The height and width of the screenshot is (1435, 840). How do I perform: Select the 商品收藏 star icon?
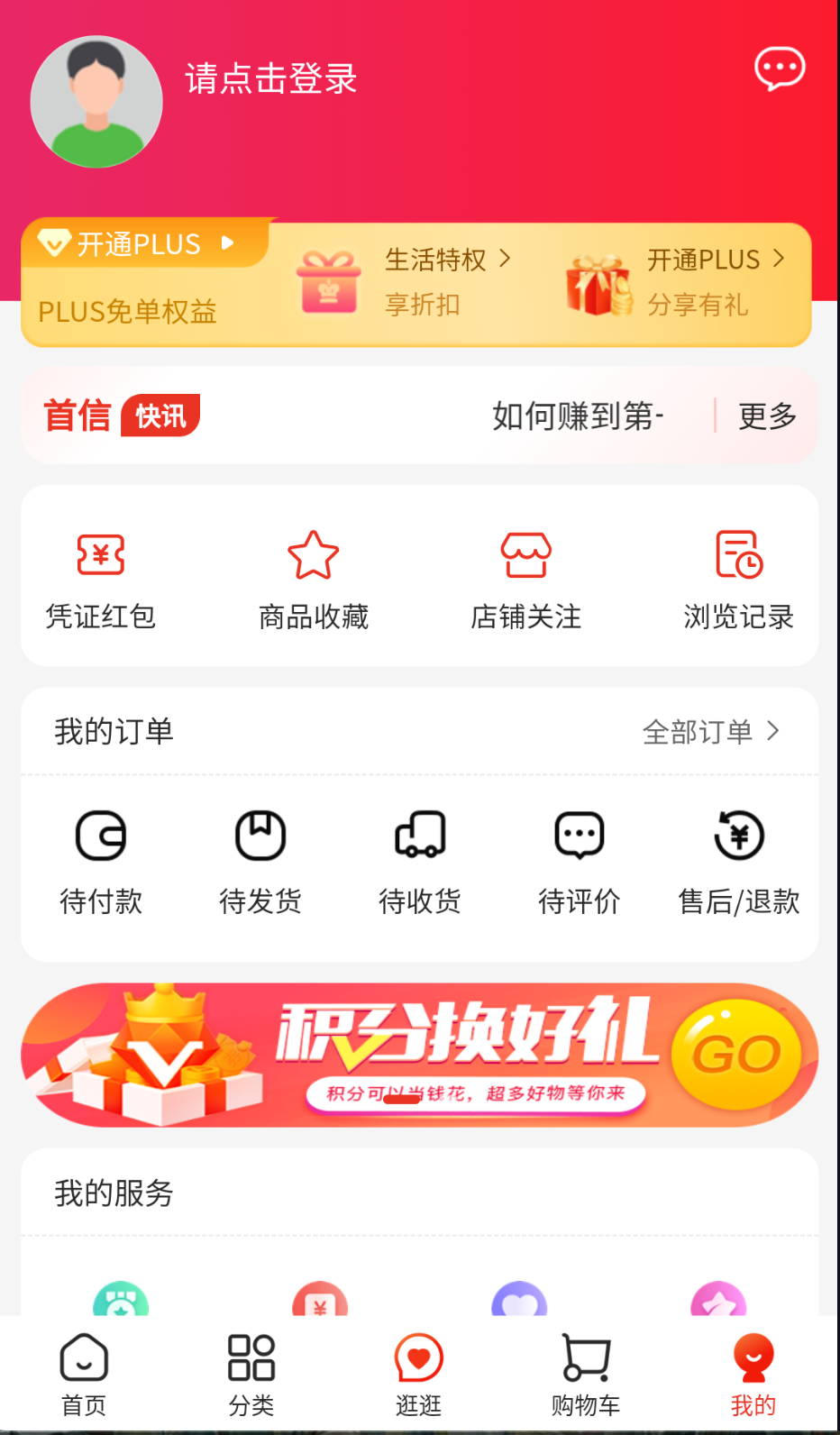(313, 557)
